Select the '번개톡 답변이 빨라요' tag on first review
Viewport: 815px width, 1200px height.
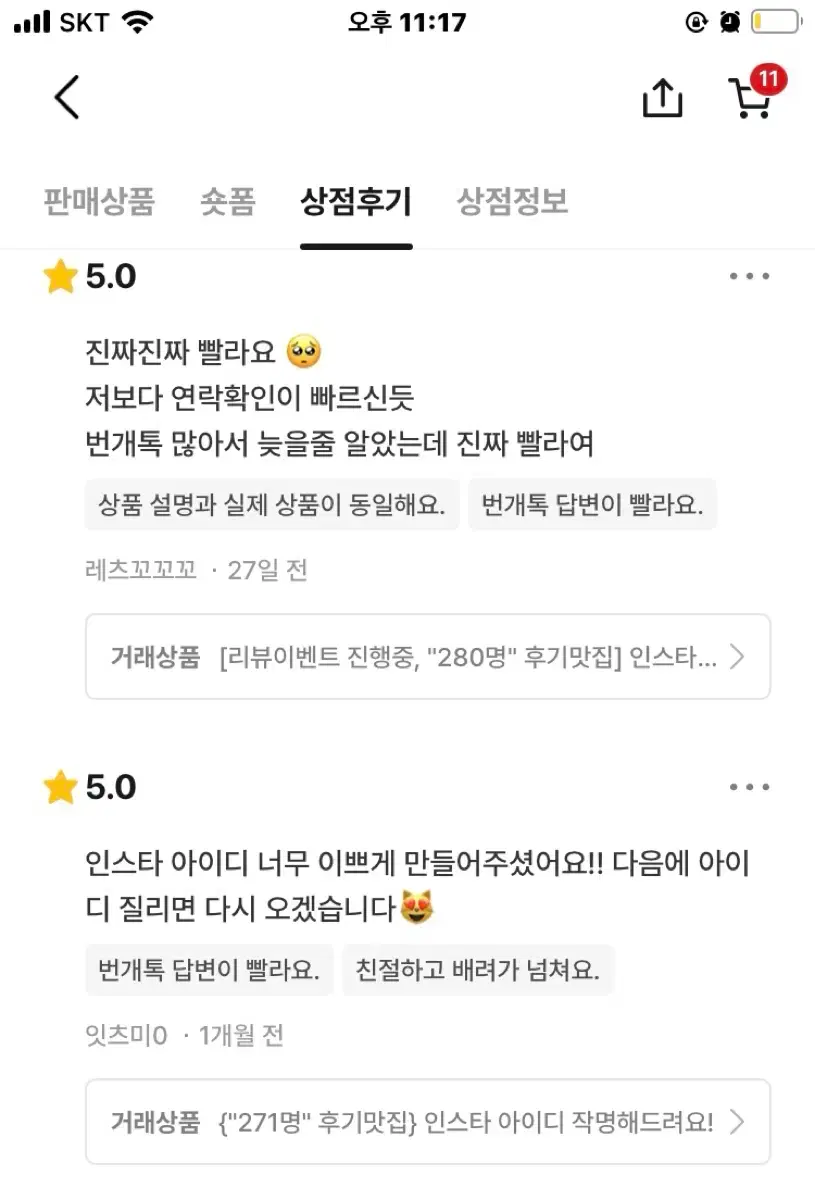pyautogui.click(x=592, y=504)
